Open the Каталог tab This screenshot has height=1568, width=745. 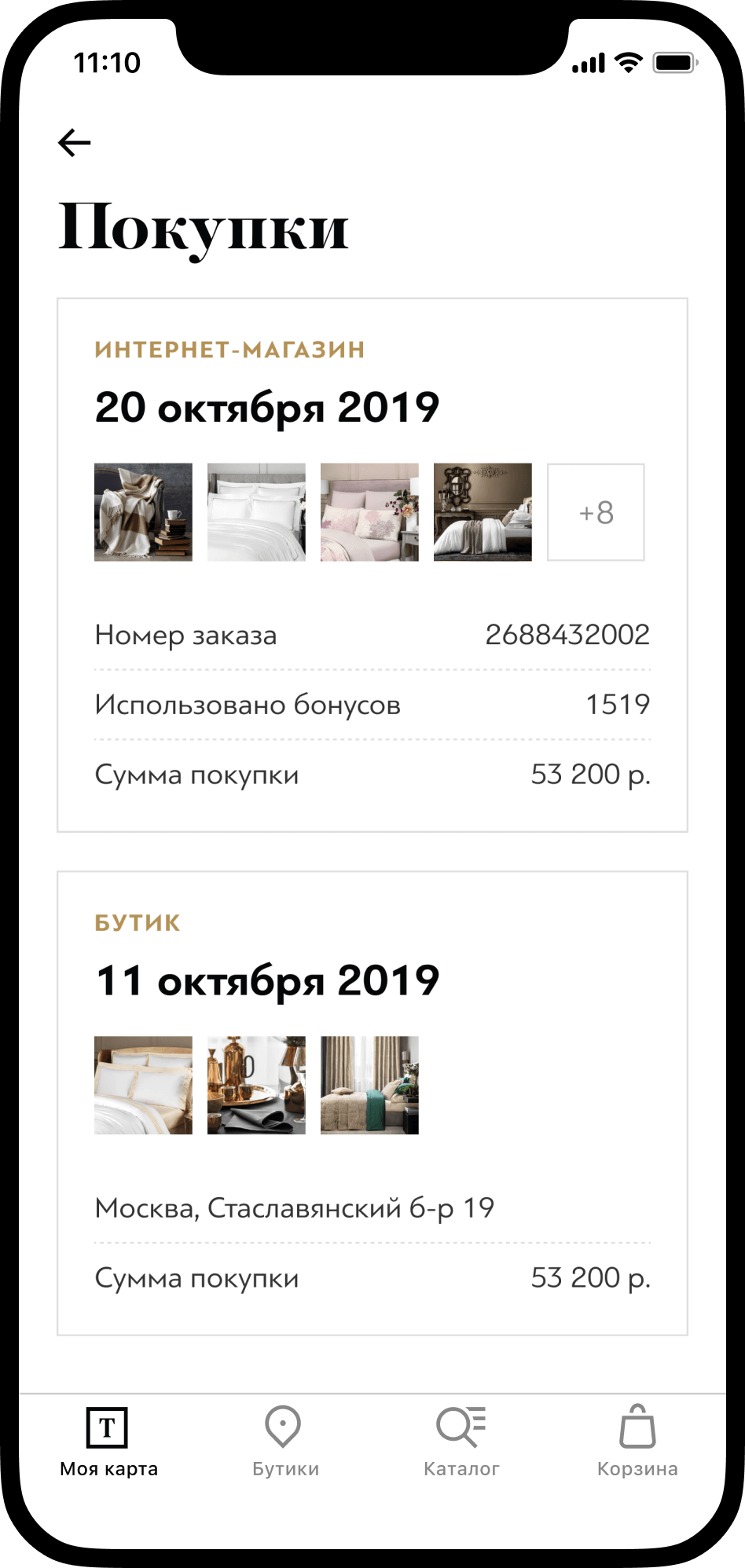[x=461, y=1442]
